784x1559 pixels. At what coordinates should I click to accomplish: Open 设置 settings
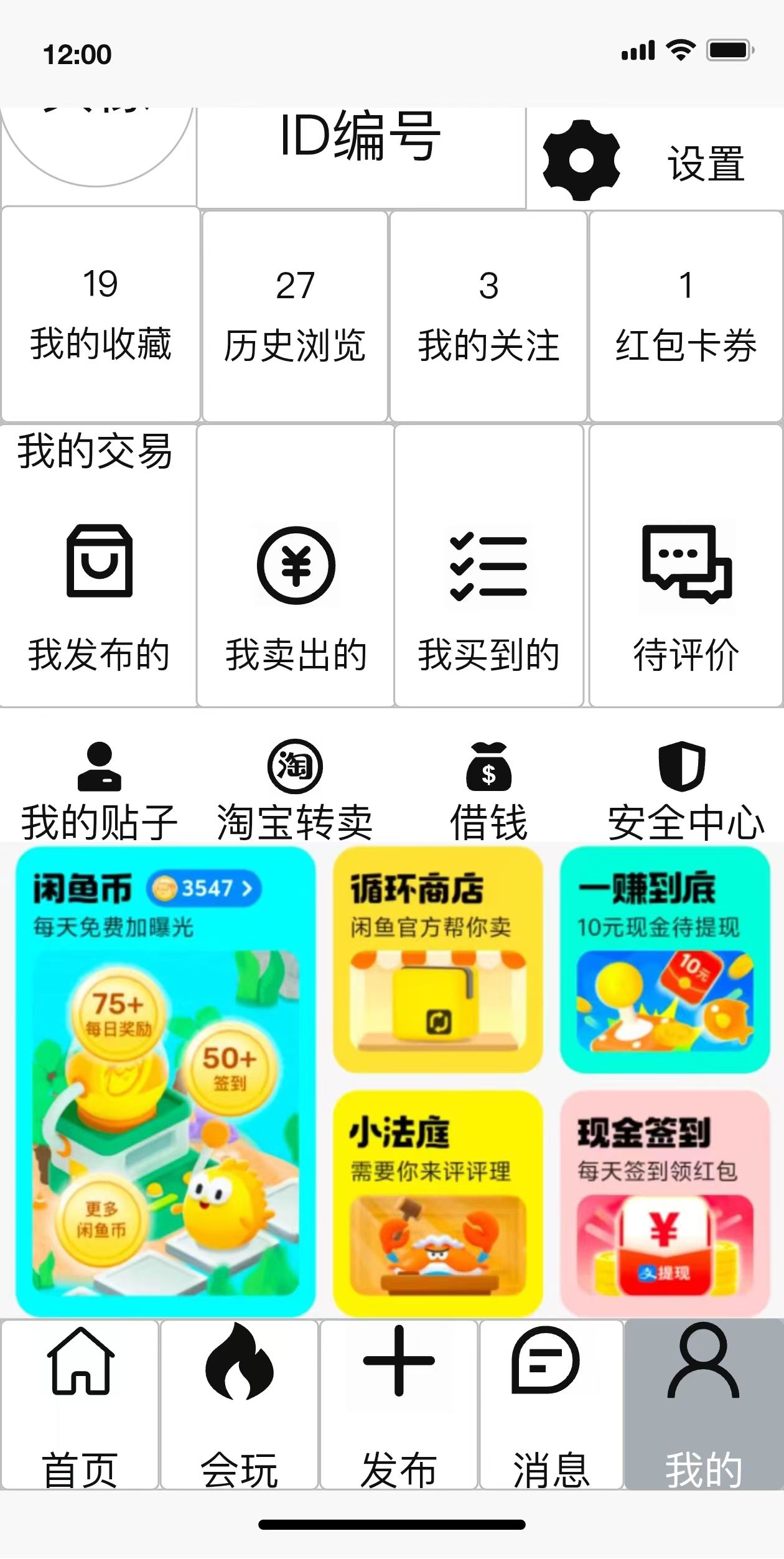click(x=653, y=161)
